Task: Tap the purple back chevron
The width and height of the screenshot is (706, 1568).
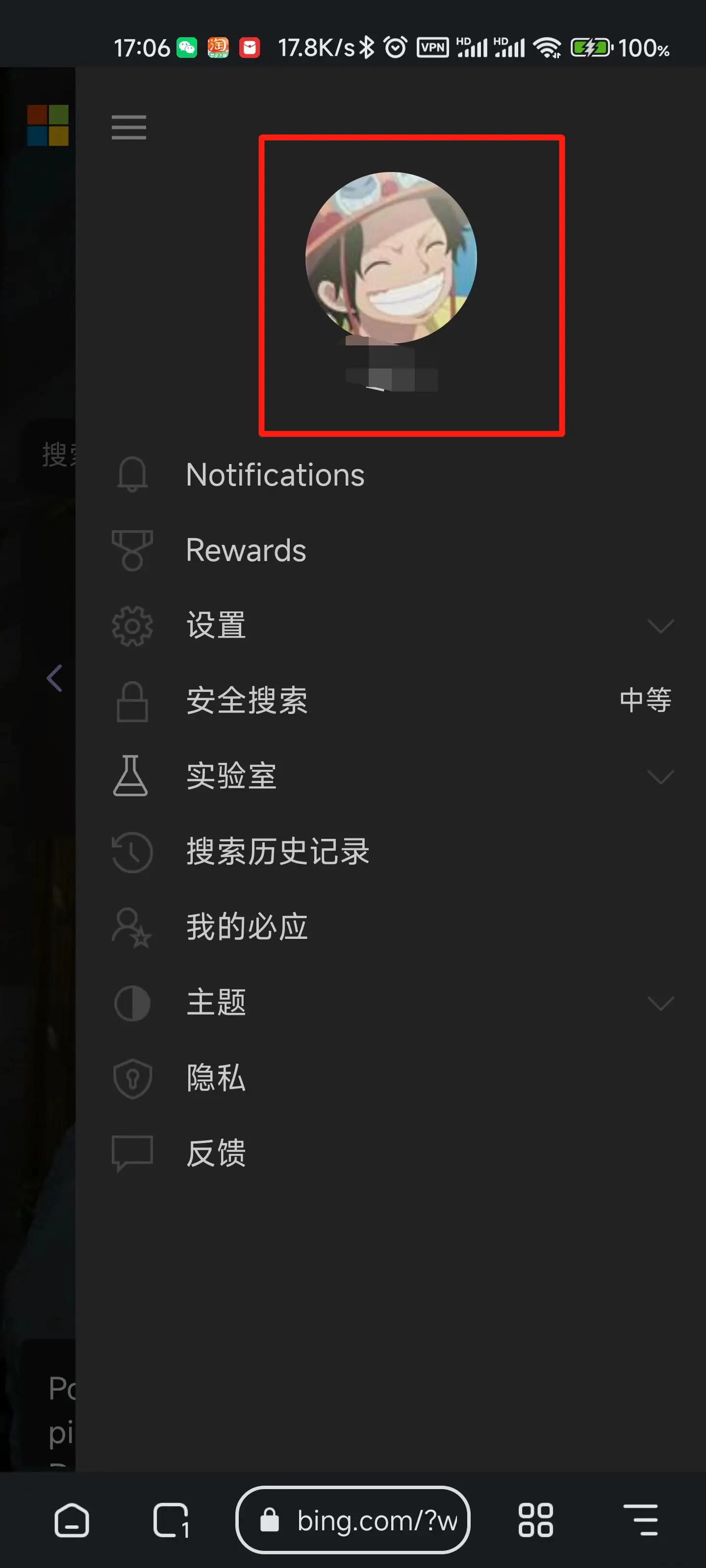Action: pyautogui.click(x=55, y=678)
